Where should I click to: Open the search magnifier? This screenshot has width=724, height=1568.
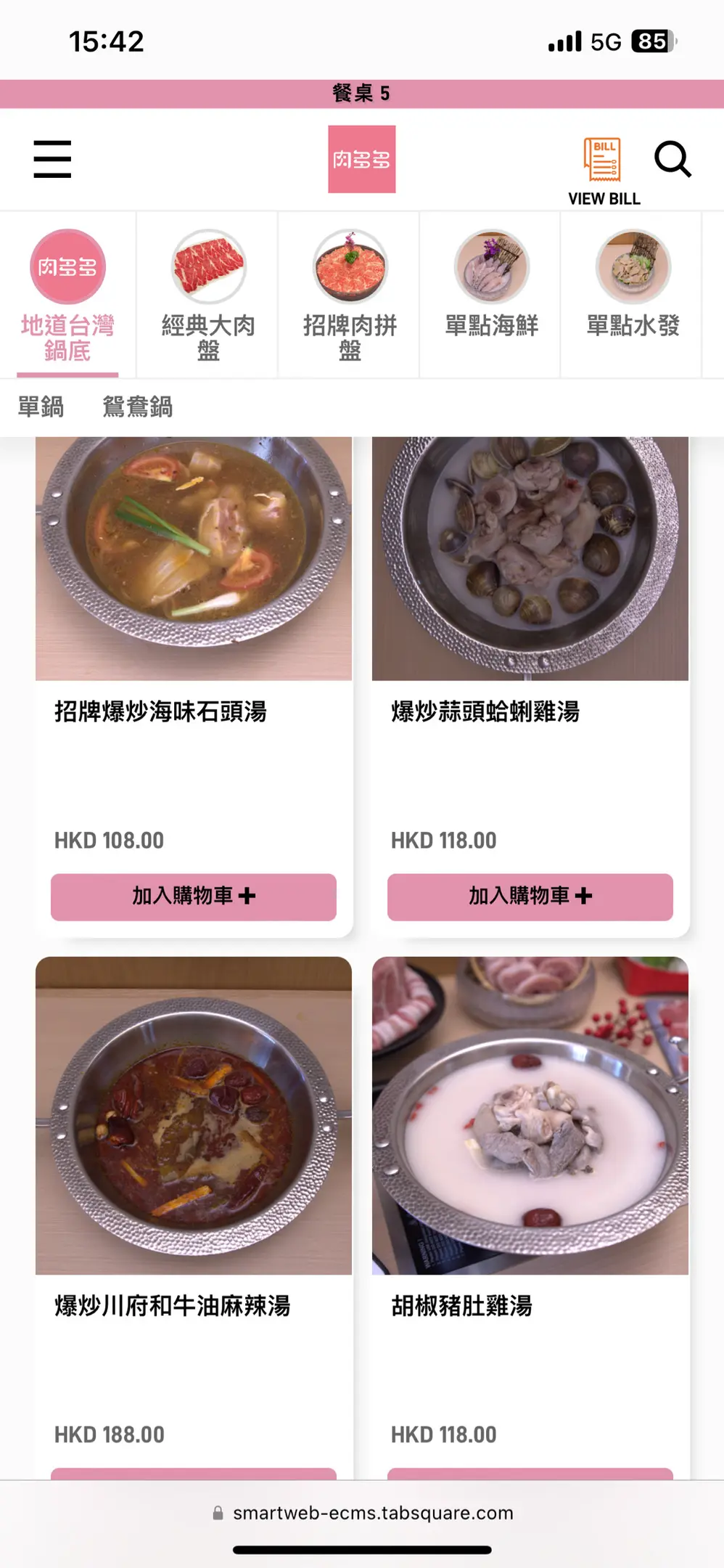(x=672, y=159)
